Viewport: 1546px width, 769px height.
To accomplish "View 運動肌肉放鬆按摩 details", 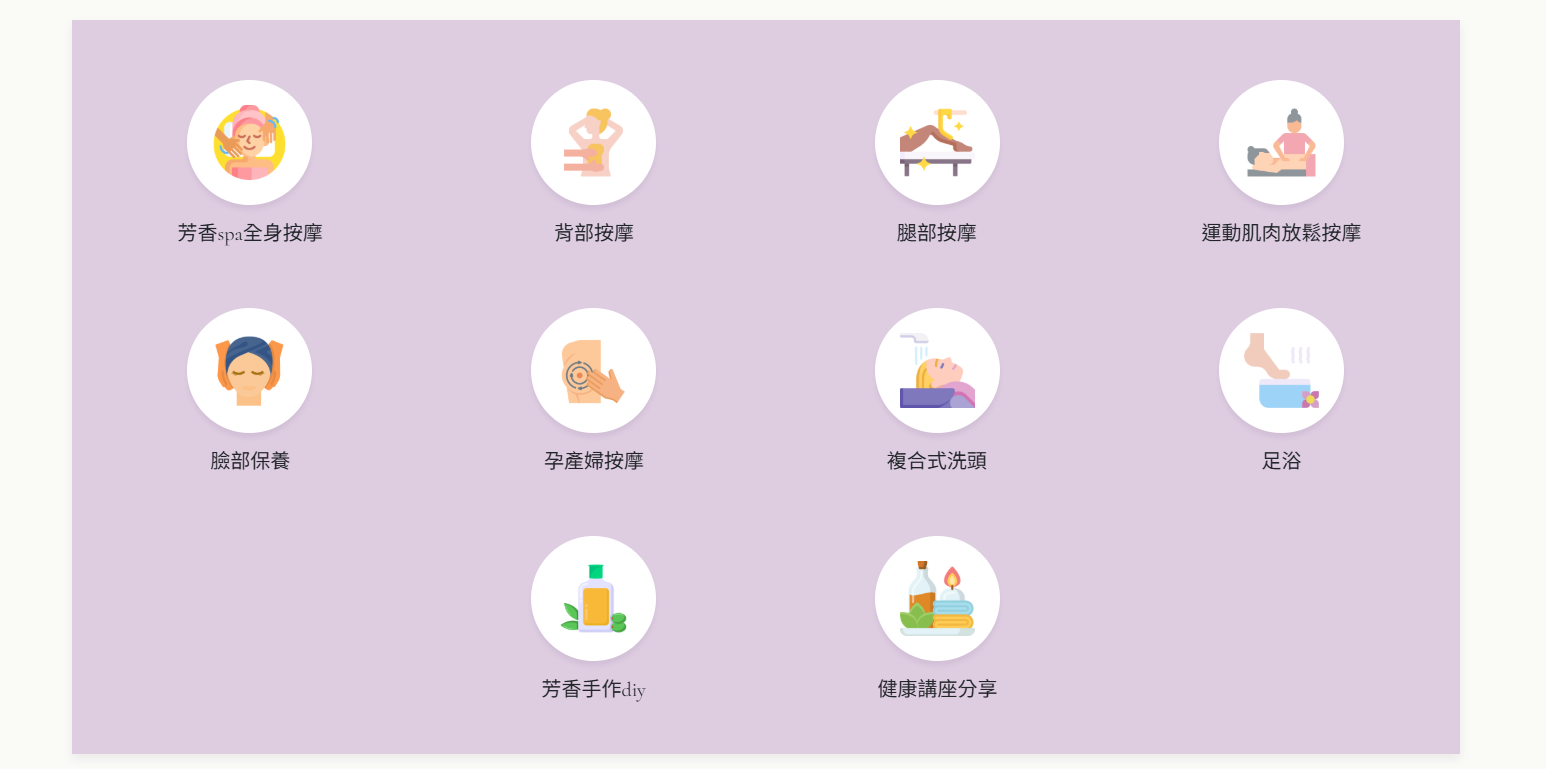I will 1281,143.
